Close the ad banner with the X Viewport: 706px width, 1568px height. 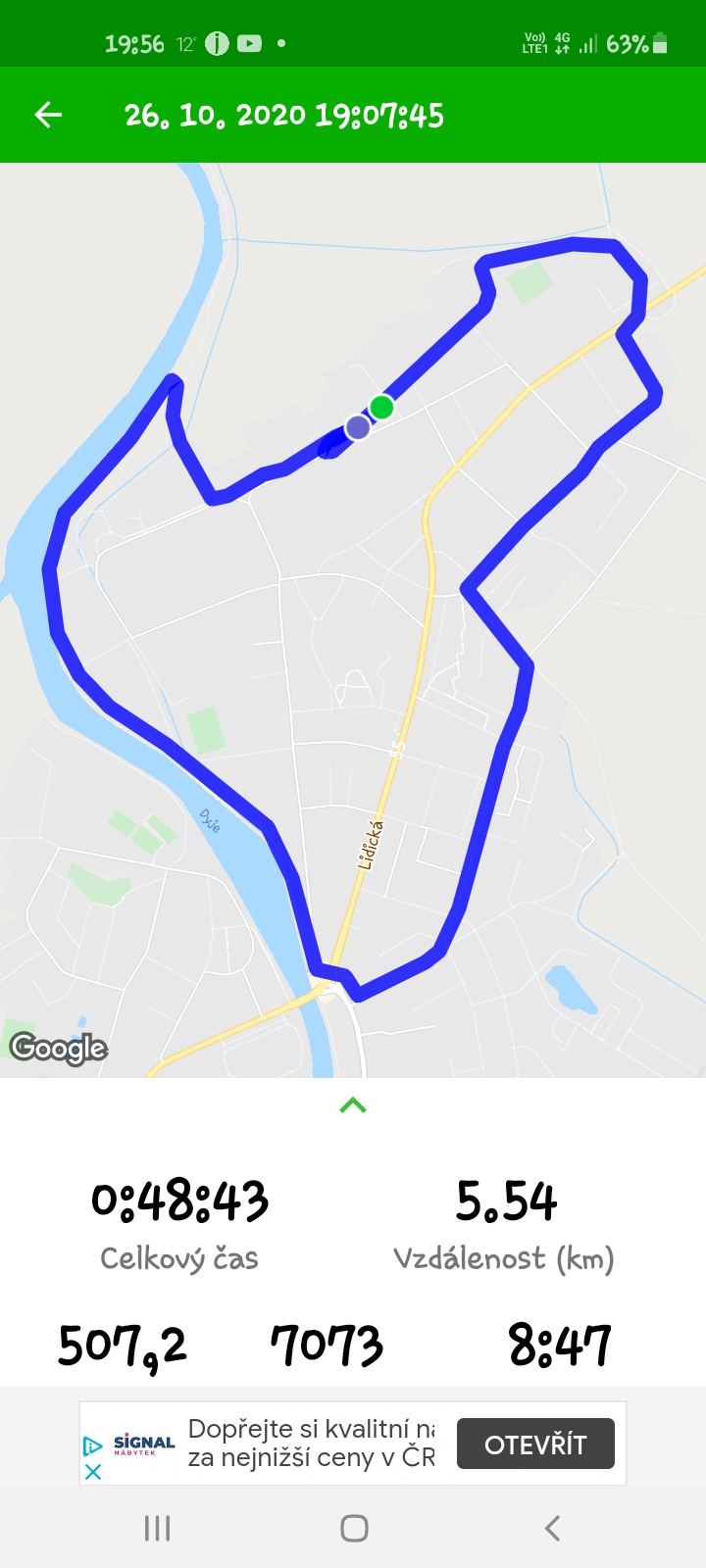(93, 1471)
